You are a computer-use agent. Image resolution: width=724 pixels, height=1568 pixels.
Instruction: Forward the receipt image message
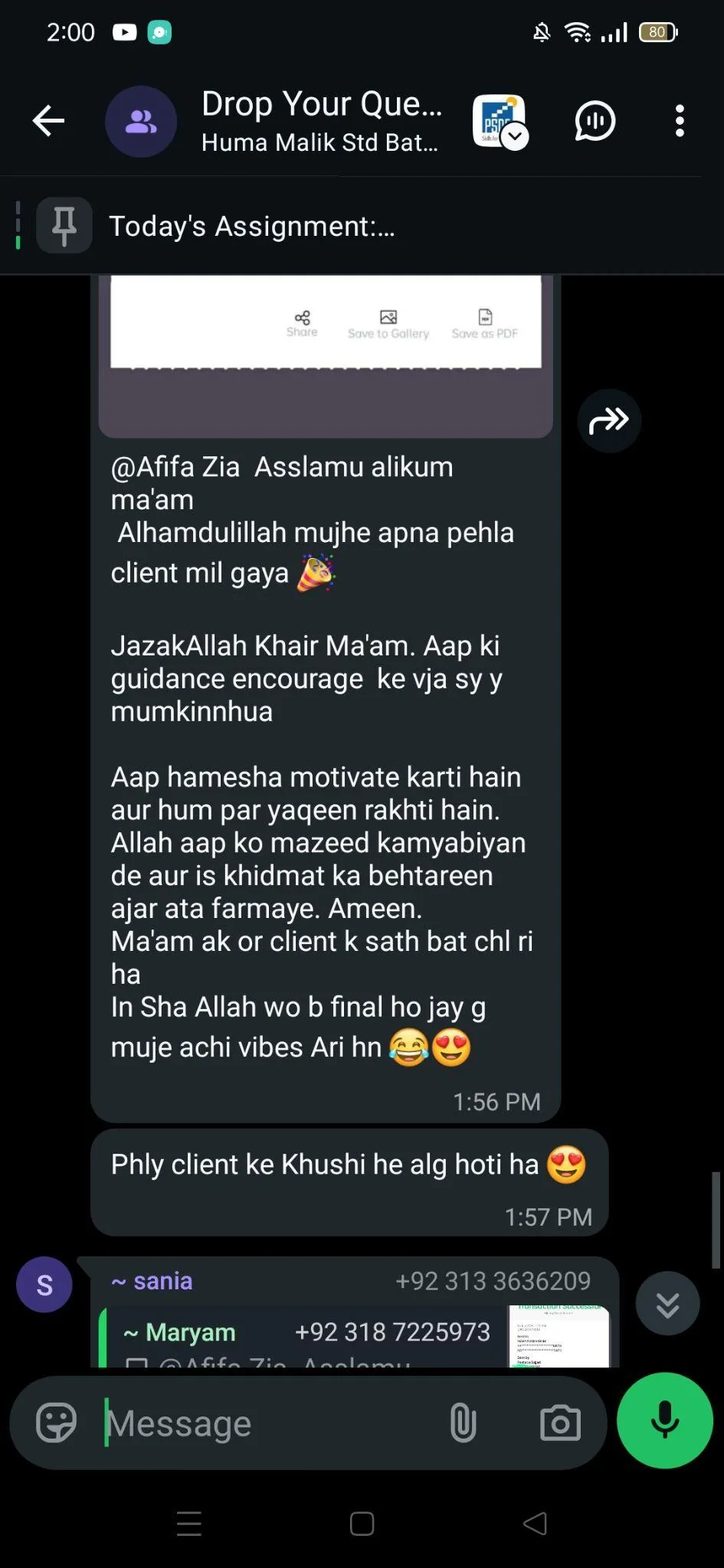coord(609,420)
